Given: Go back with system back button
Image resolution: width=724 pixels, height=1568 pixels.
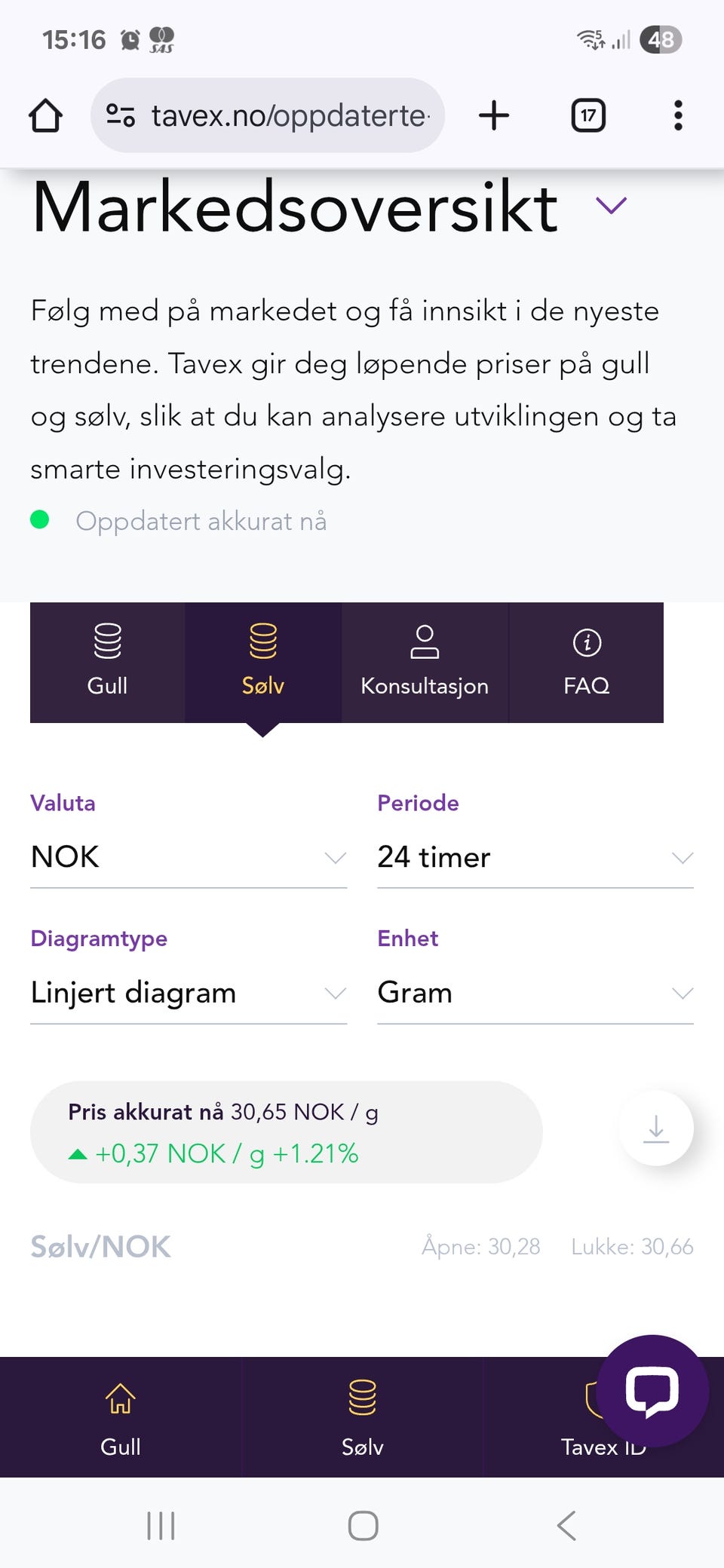Looking at the screenshot, I should 566,1526.
